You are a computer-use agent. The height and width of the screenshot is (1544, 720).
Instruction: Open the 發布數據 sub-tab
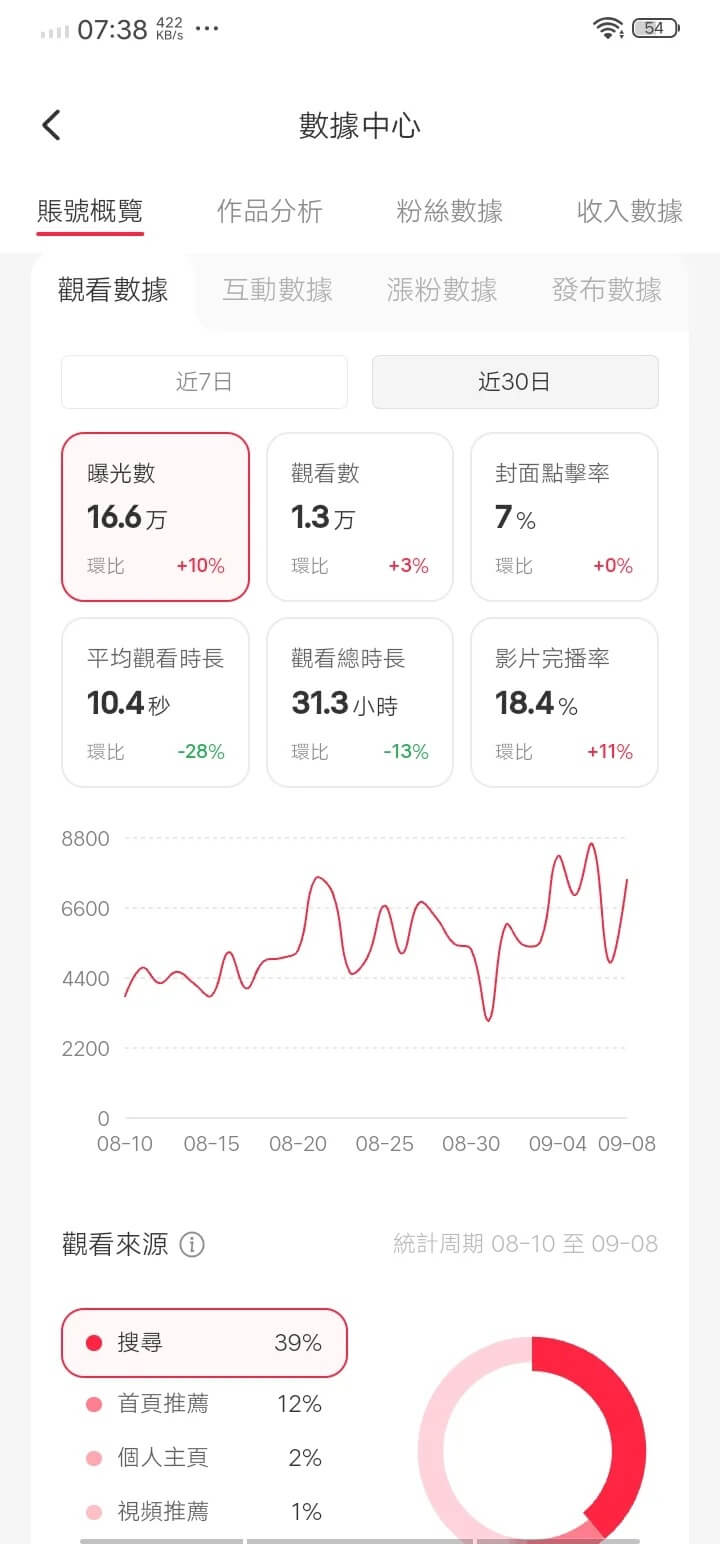point(606,290)
